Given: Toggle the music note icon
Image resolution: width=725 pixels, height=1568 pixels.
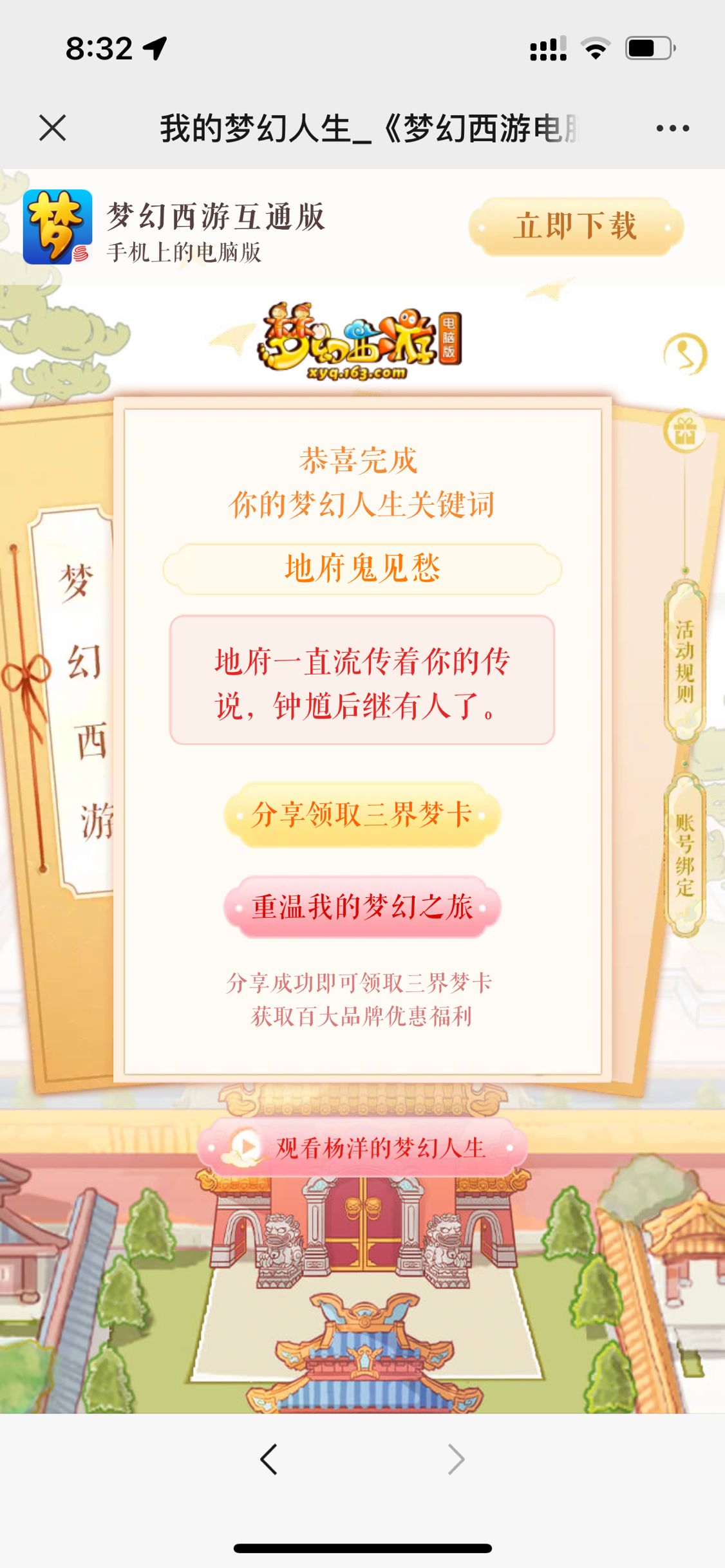Looking at the screenshot, I should click(685, 353).
